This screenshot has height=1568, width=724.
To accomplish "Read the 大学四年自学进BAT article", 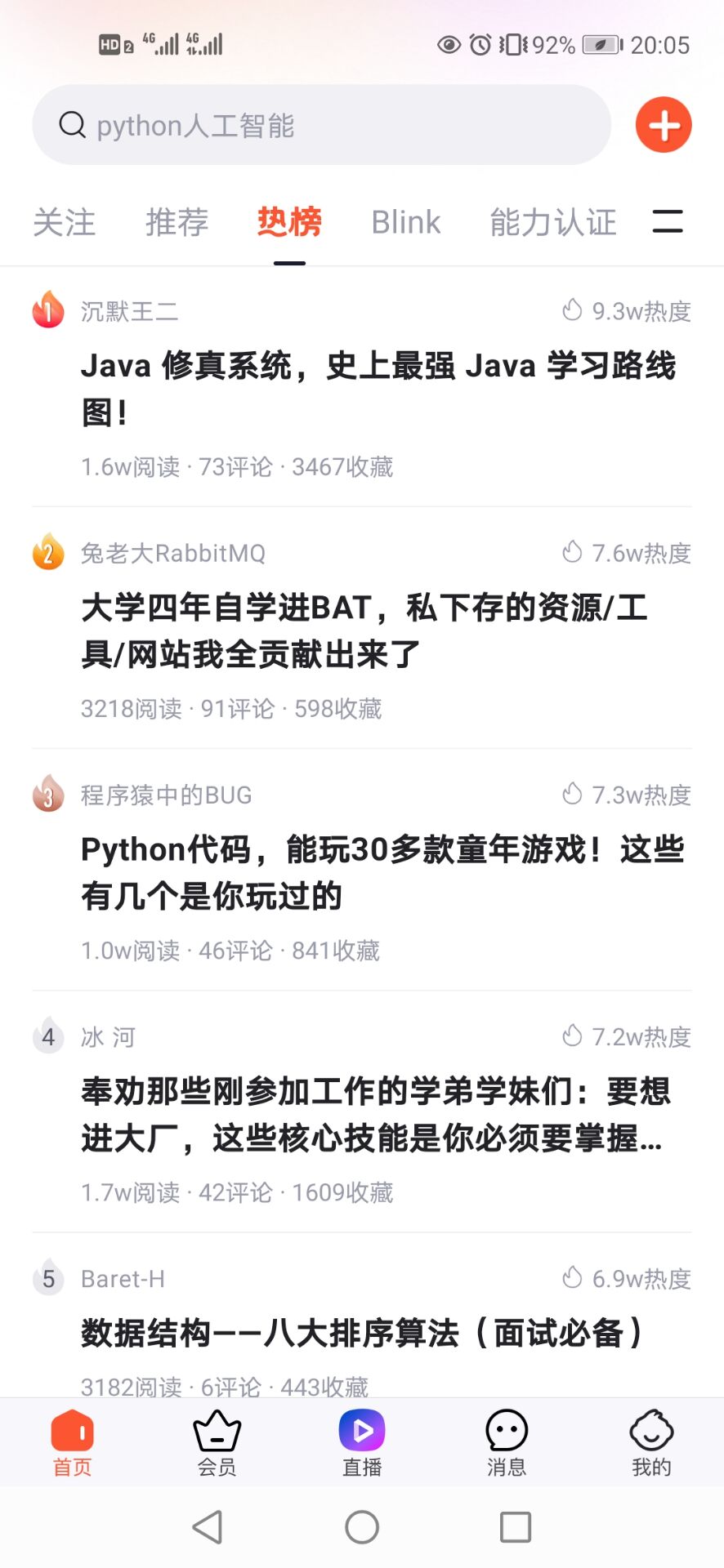I will (x=364, y=630).
